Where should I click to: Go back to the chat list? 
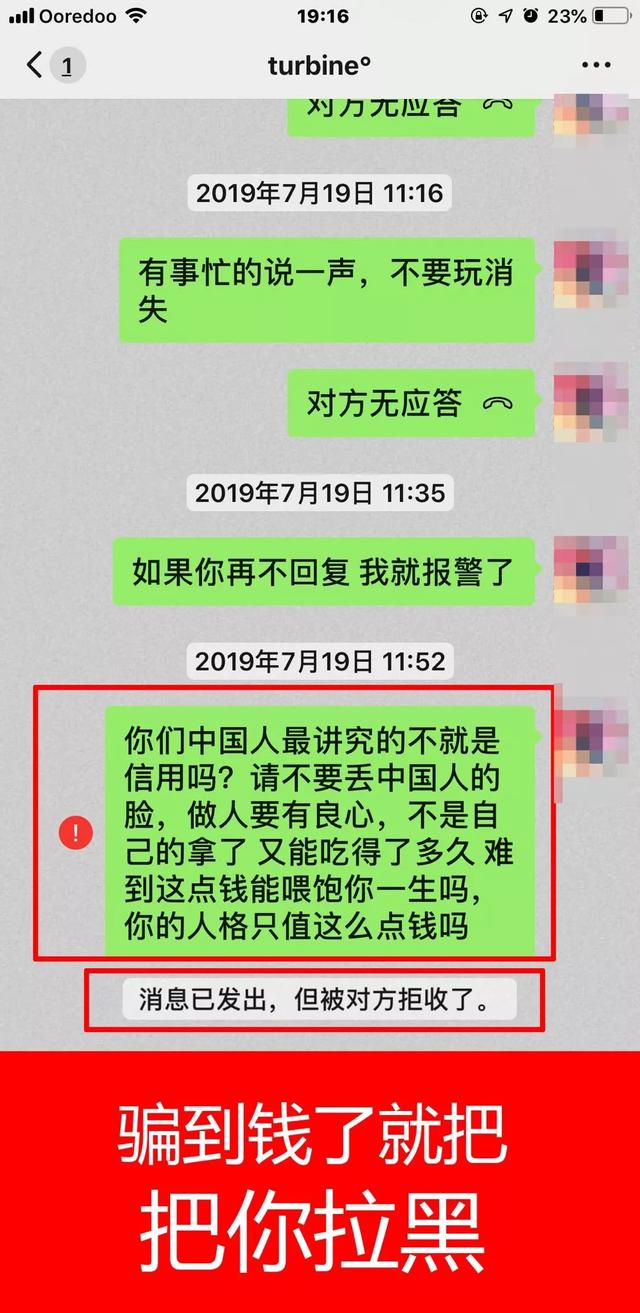(x=36, y=66)
